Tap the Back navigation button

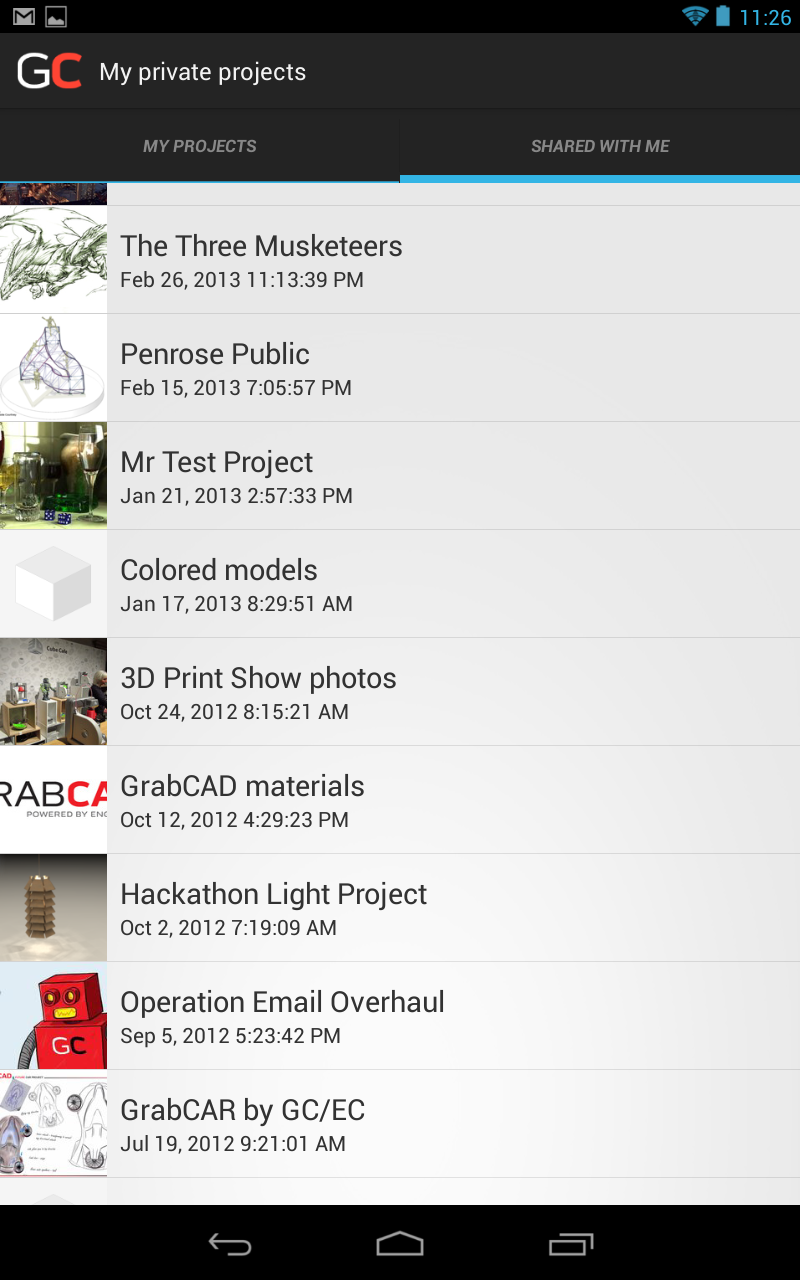(x=228, y=1245)
